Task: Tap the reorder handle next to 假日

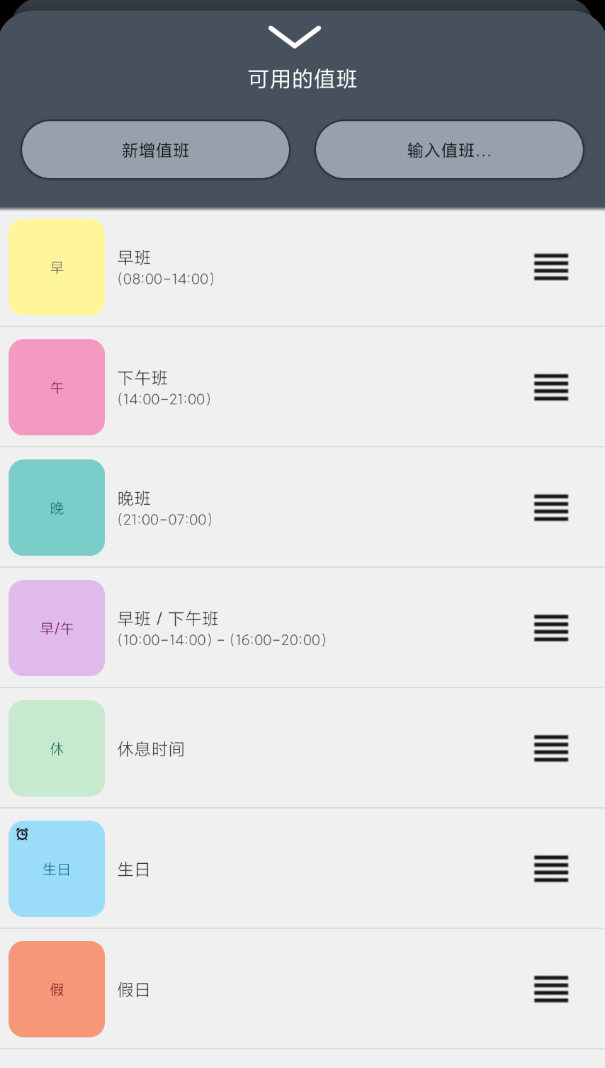Action: pyautogui.click(x=551, y=989)
